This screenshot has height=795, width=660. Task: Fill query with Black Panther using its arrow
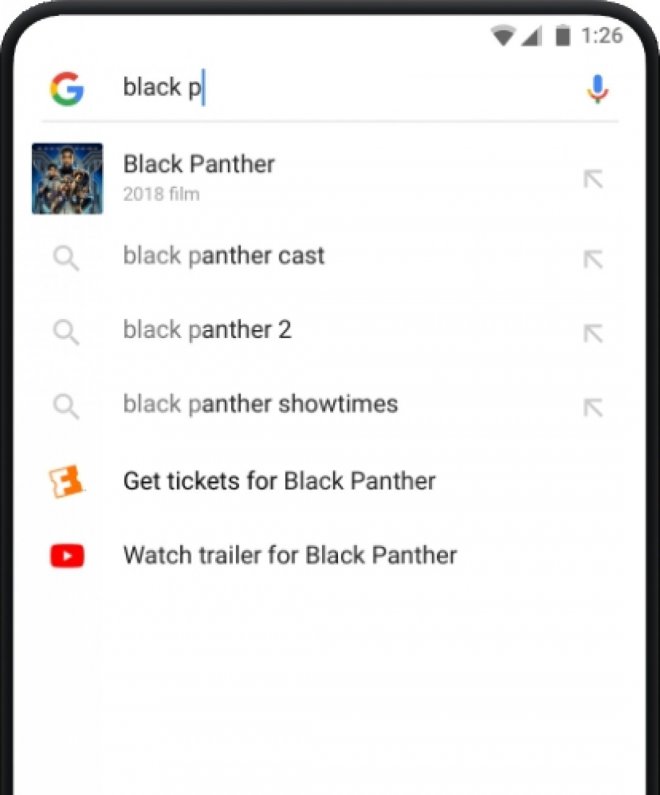pyautogui.click(x=593, y=180)
